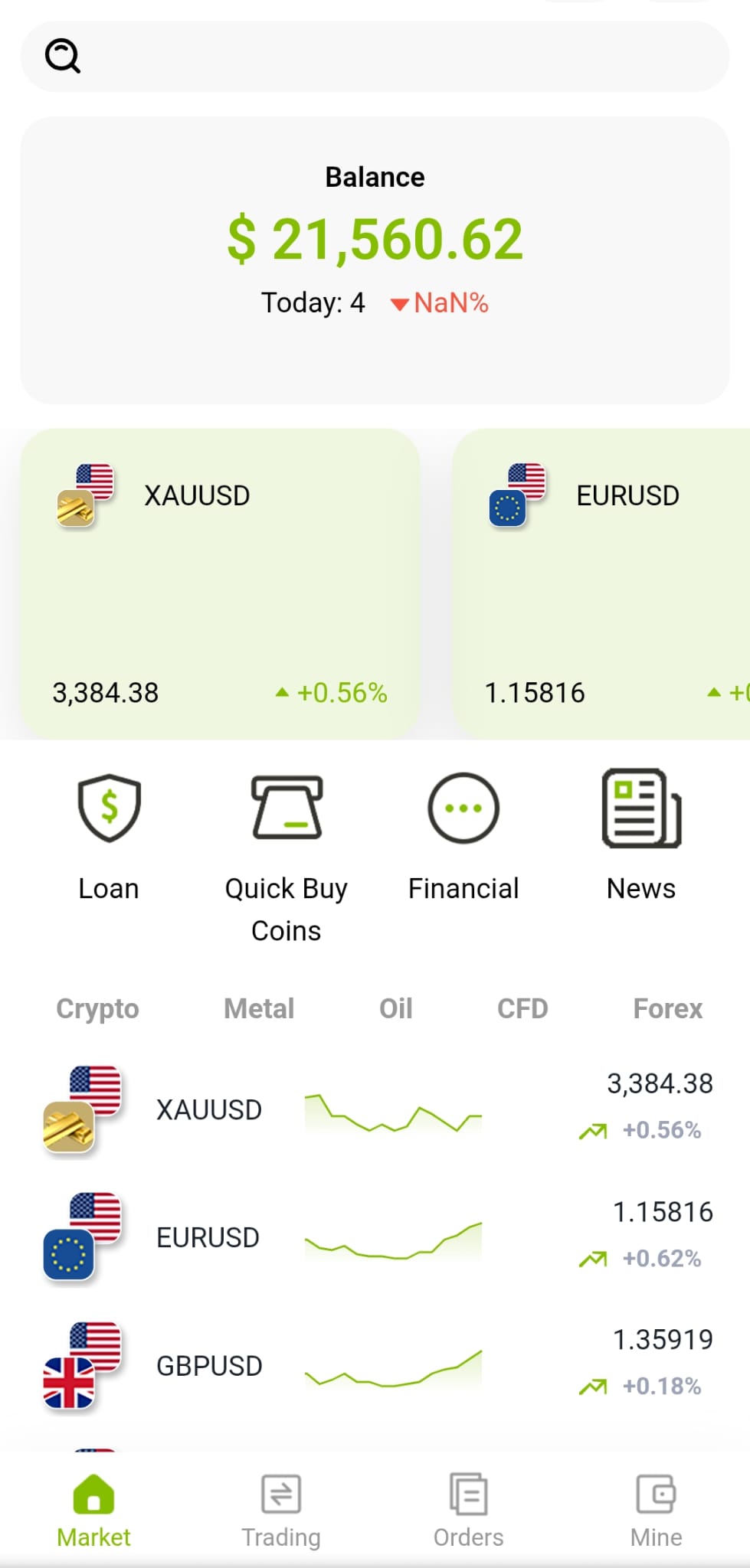This screenshot has height=1568, width=750.
Task: Select the Metal category tab
Action: tap(259, 1008)
